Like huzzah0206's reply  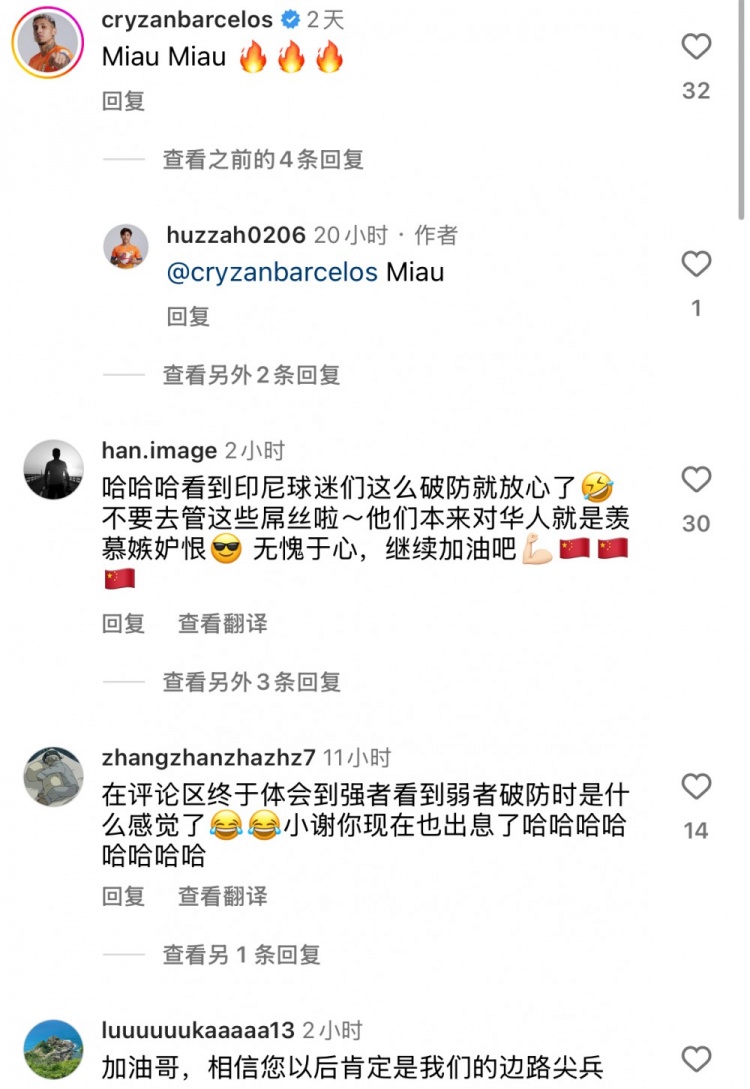(695, 264)
